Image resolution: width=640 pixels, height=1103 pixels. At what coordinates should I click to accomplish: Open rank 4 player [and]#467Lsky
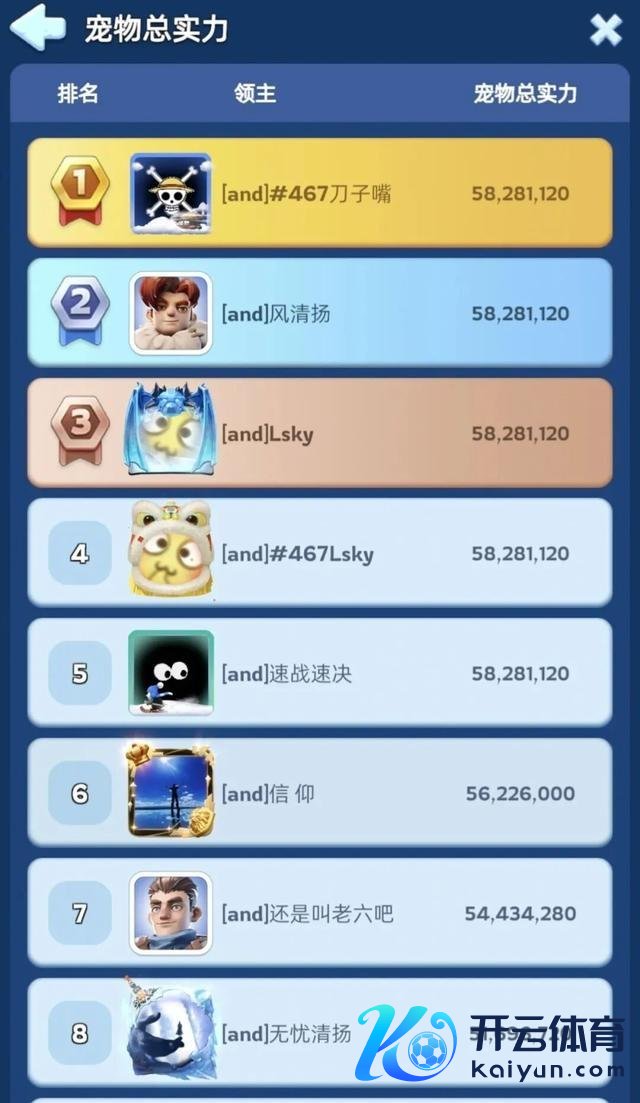[x=320, y=553]
